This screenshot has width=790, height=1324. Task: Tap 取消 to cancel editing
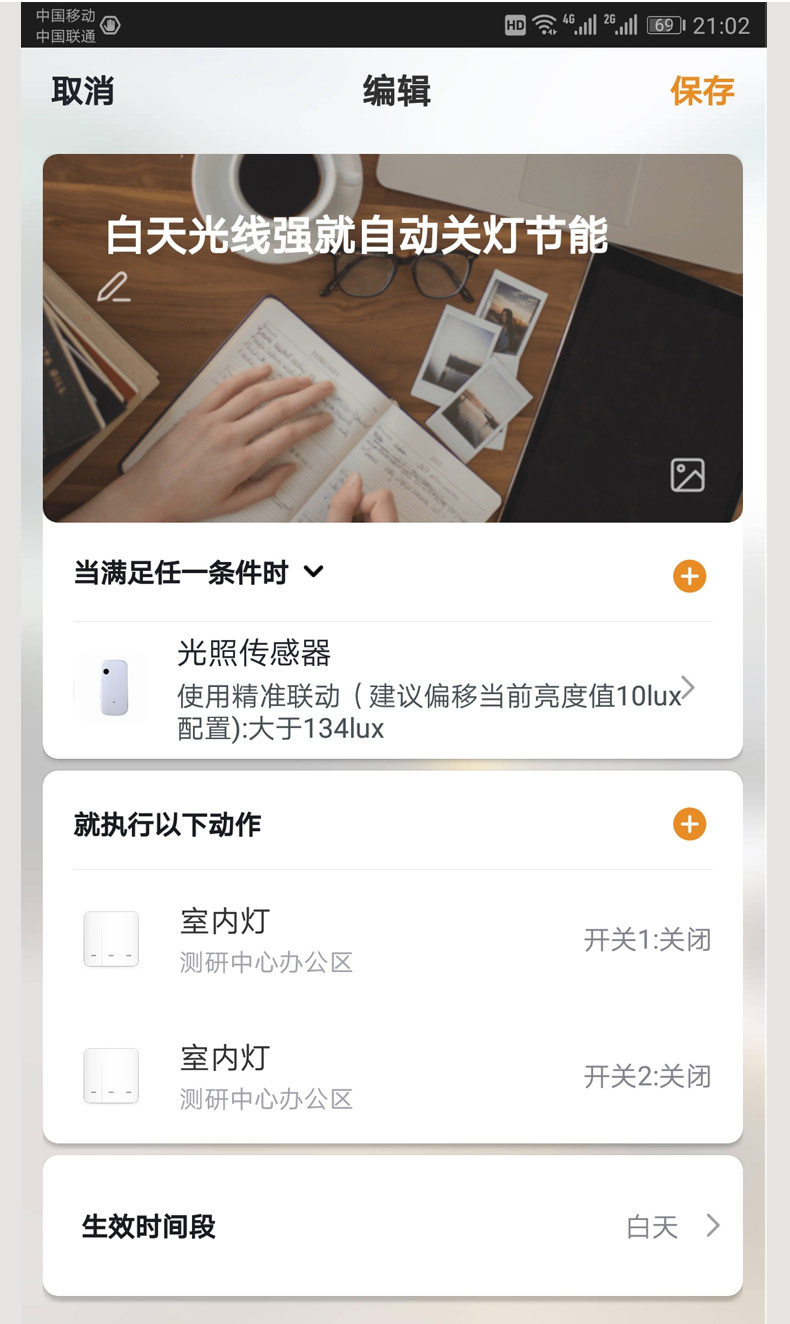[83, 91]
